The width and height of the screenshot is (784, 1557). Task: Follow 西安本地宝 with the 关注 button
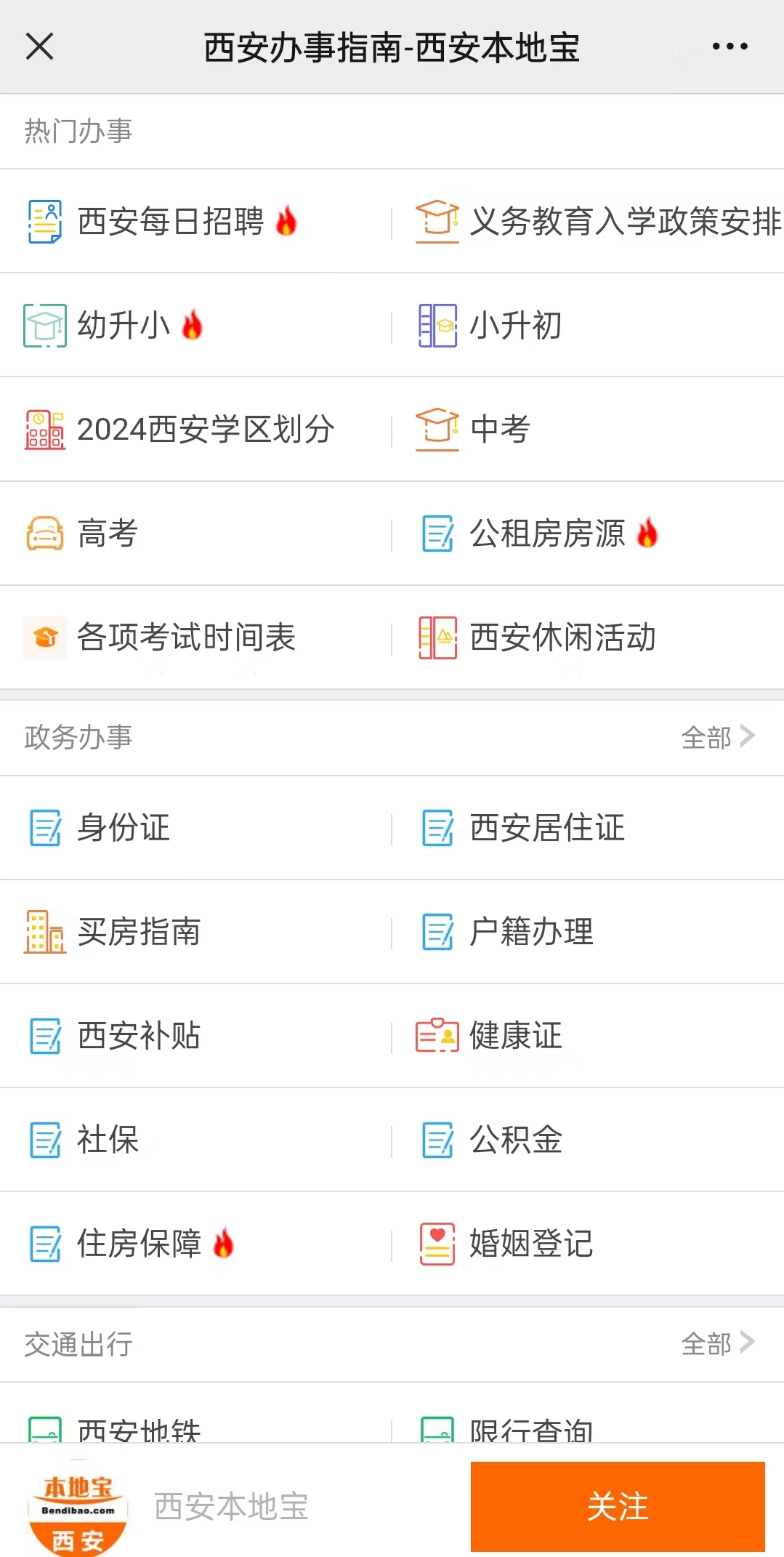(618, 1507)
